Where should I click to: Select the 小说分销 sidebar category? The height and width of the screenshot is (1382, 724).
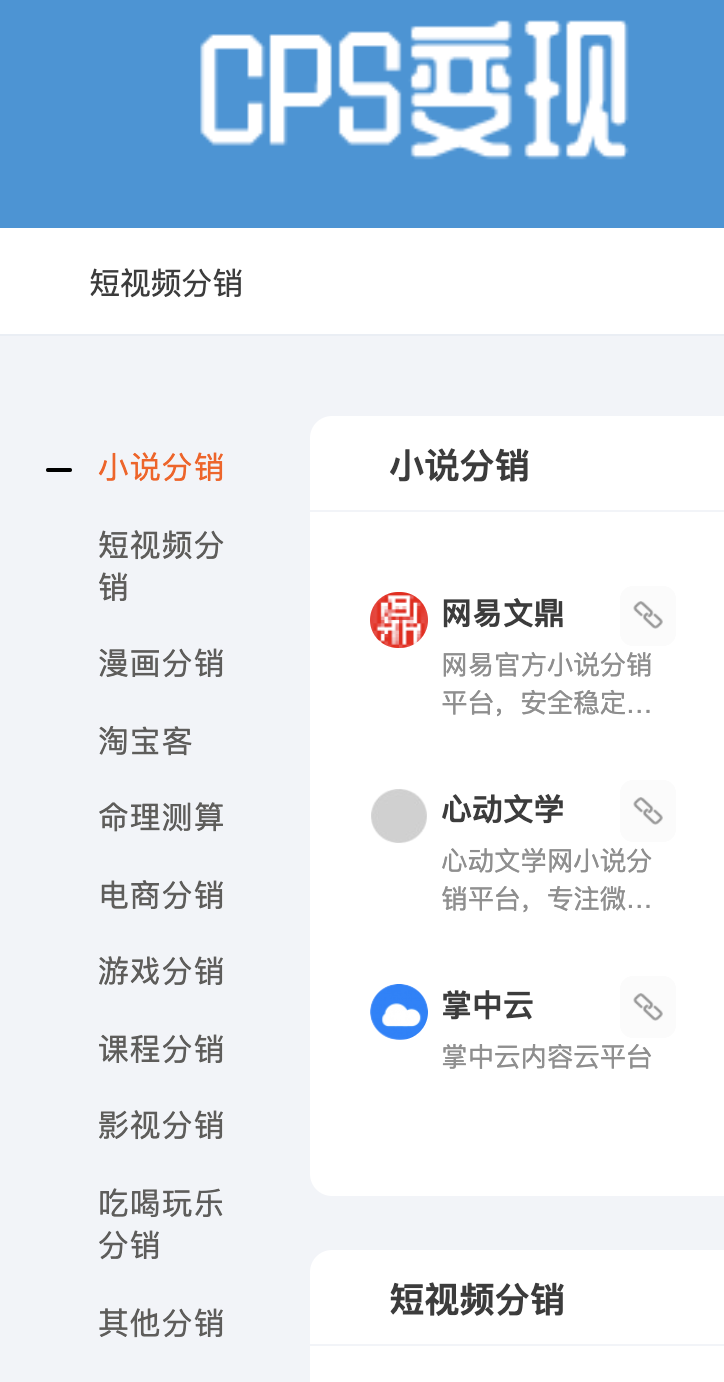coord(162,468)
